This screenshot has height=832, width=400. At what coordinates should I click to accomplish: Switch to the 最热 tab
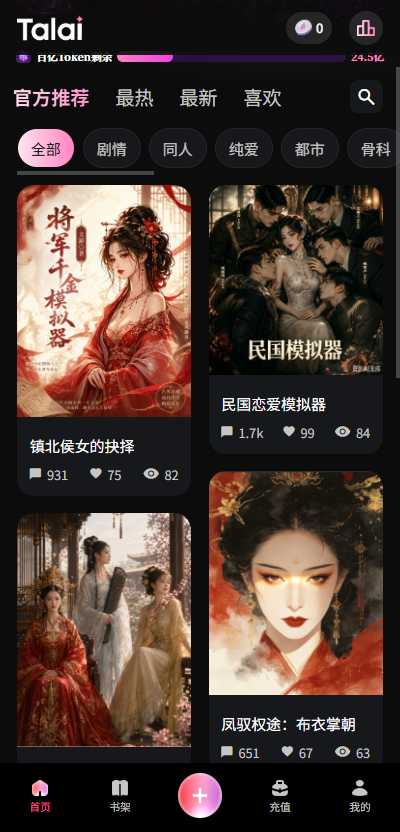(x=134, y=98)
